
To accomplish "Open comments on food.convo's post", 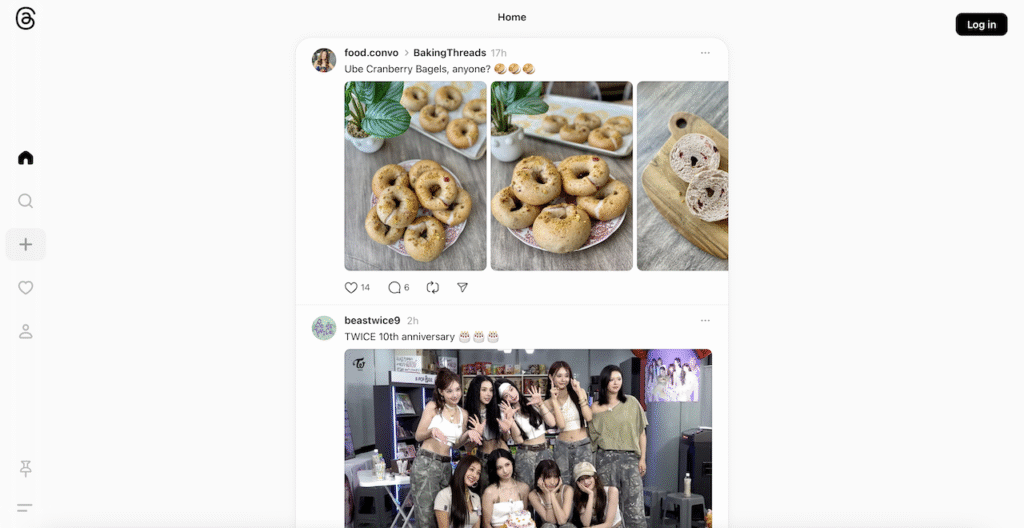I will click(394, 287).
